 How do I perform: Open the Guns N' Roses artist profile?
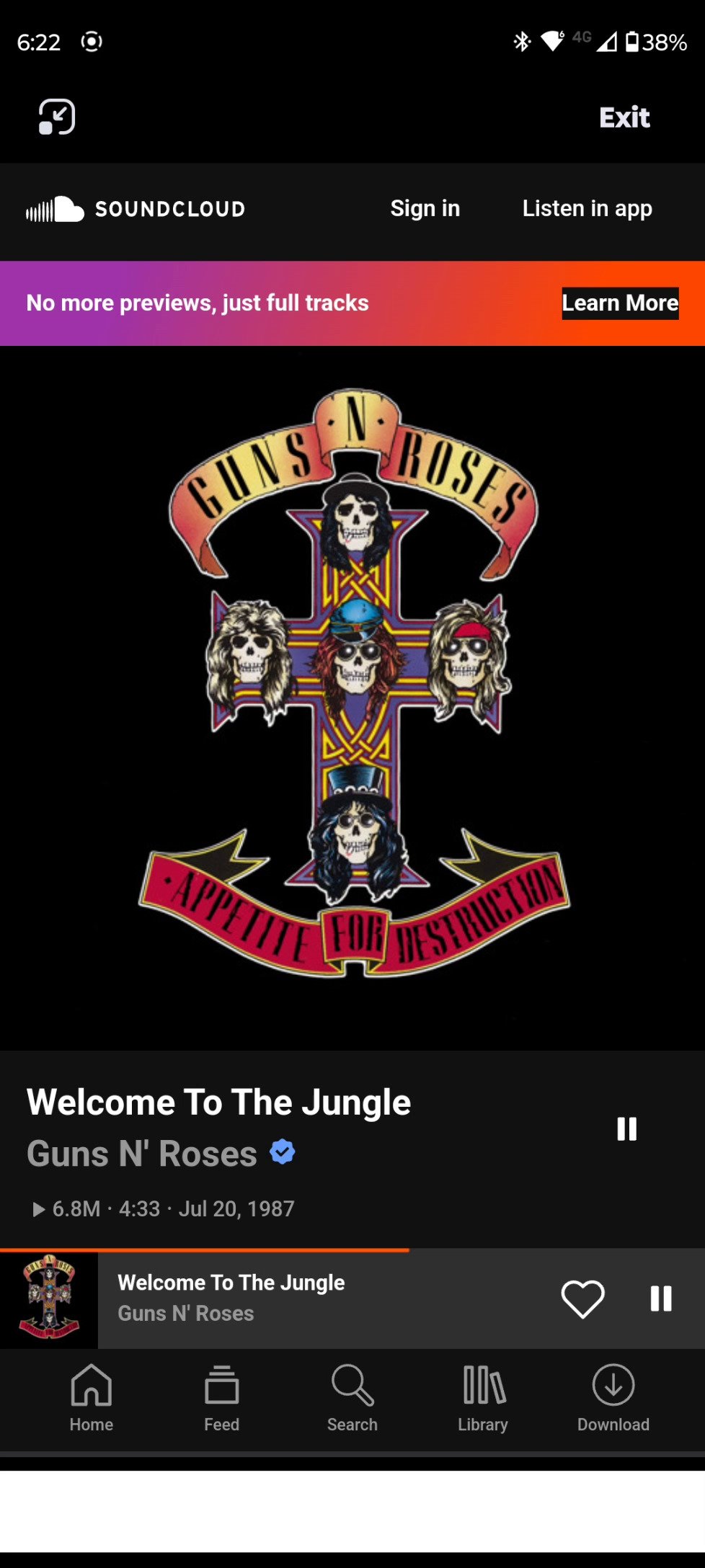[142, 1154]
